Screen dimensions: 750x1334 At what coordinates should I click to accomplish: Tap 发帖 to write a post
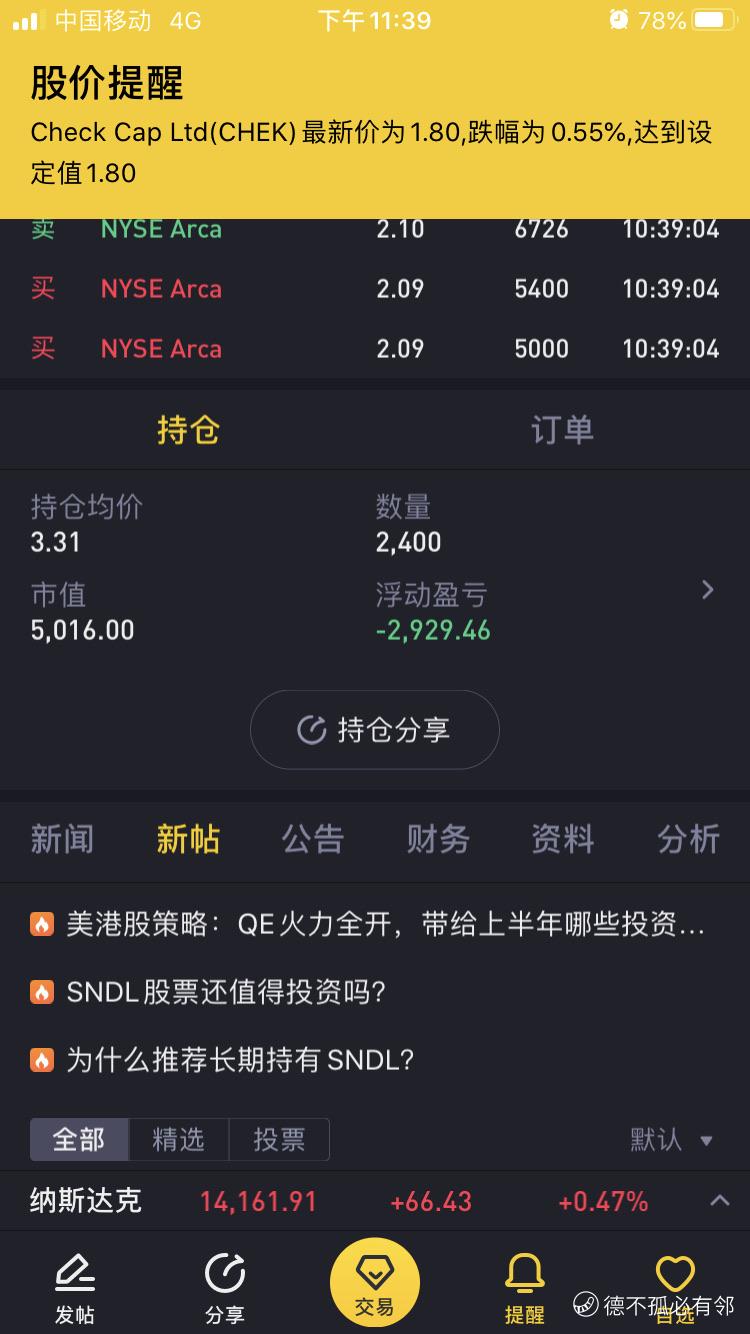click(x=74, y=1288)
